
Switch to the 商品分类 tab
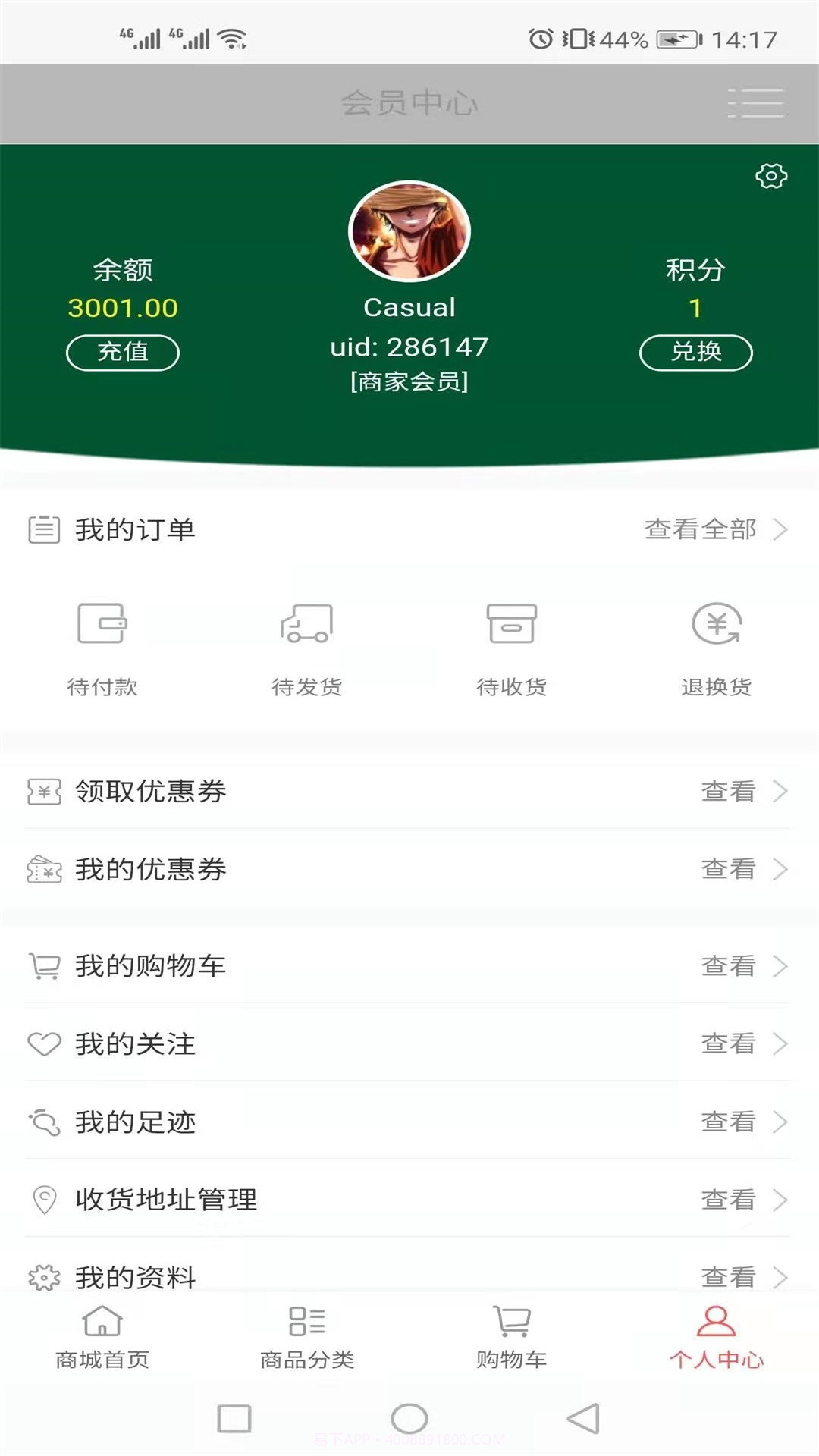pos(306,1338)
